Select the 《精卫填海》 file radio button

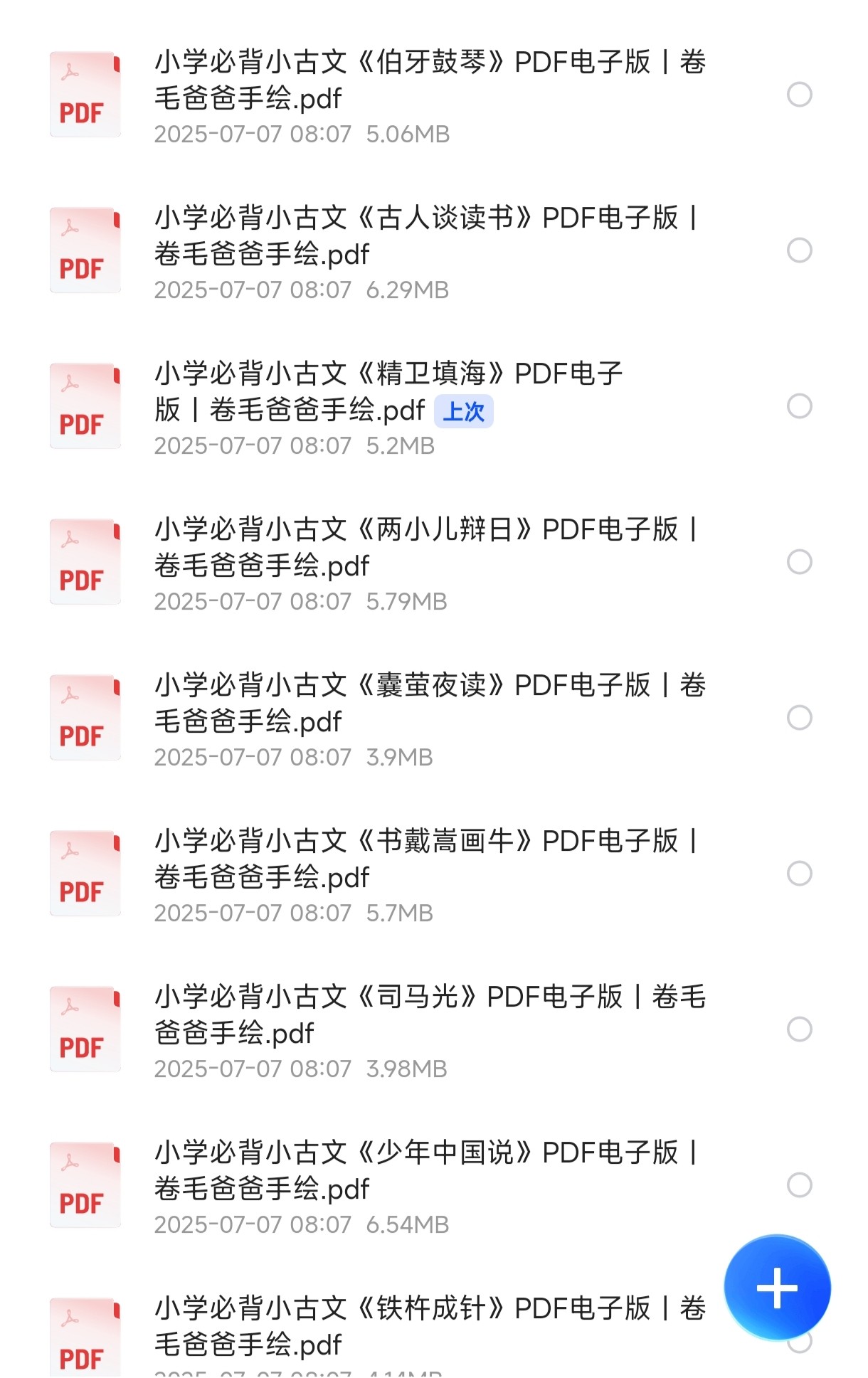[799, 406]
